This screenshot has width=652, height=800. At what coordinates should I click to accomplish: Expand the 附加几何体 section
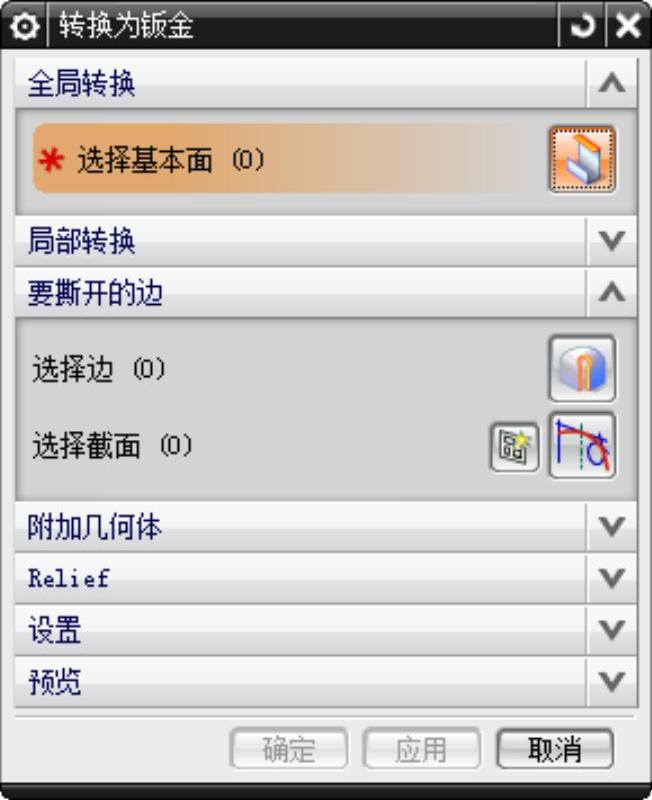click(x=611, y=527)
